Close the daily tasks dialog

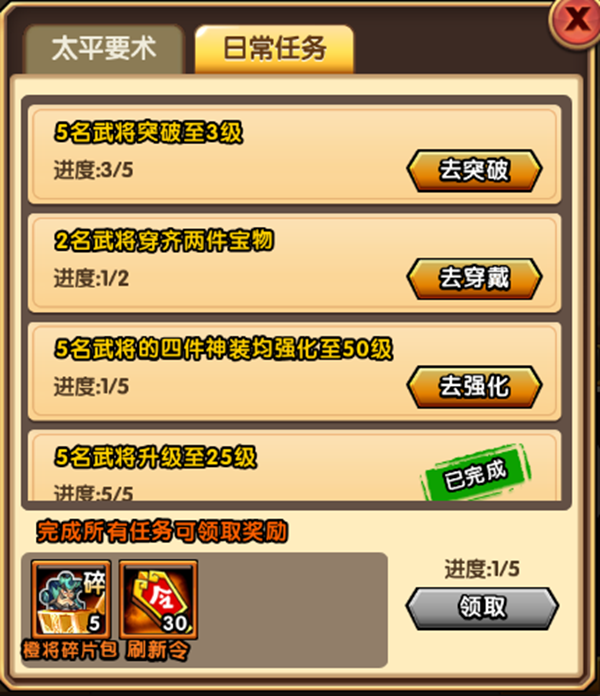tap(575, 19)
